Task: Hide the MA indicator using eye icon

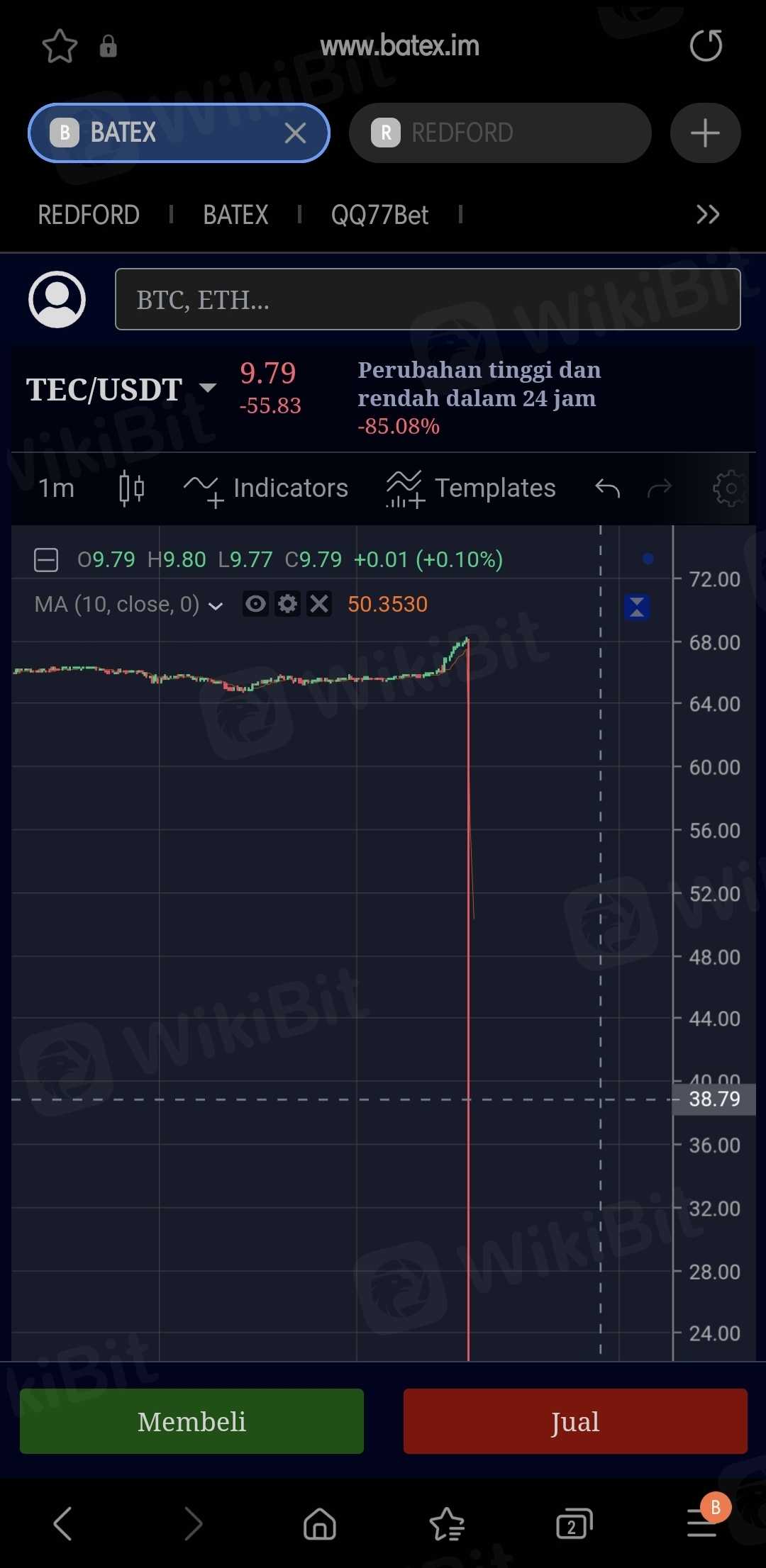Action: pyautogui.click(x=255, y=604)
